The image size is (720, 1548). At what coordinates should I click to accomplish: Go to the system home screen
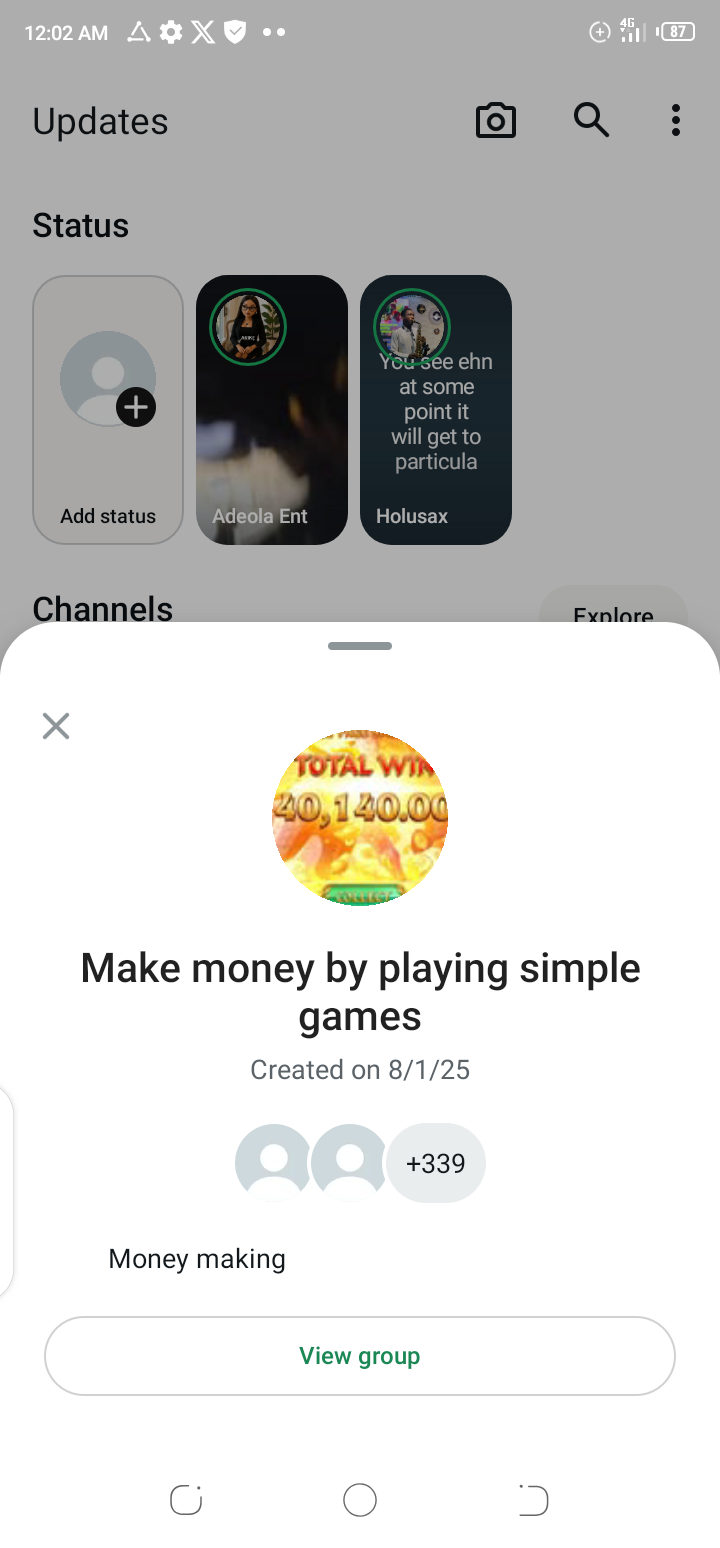(x=360, y=1500)
